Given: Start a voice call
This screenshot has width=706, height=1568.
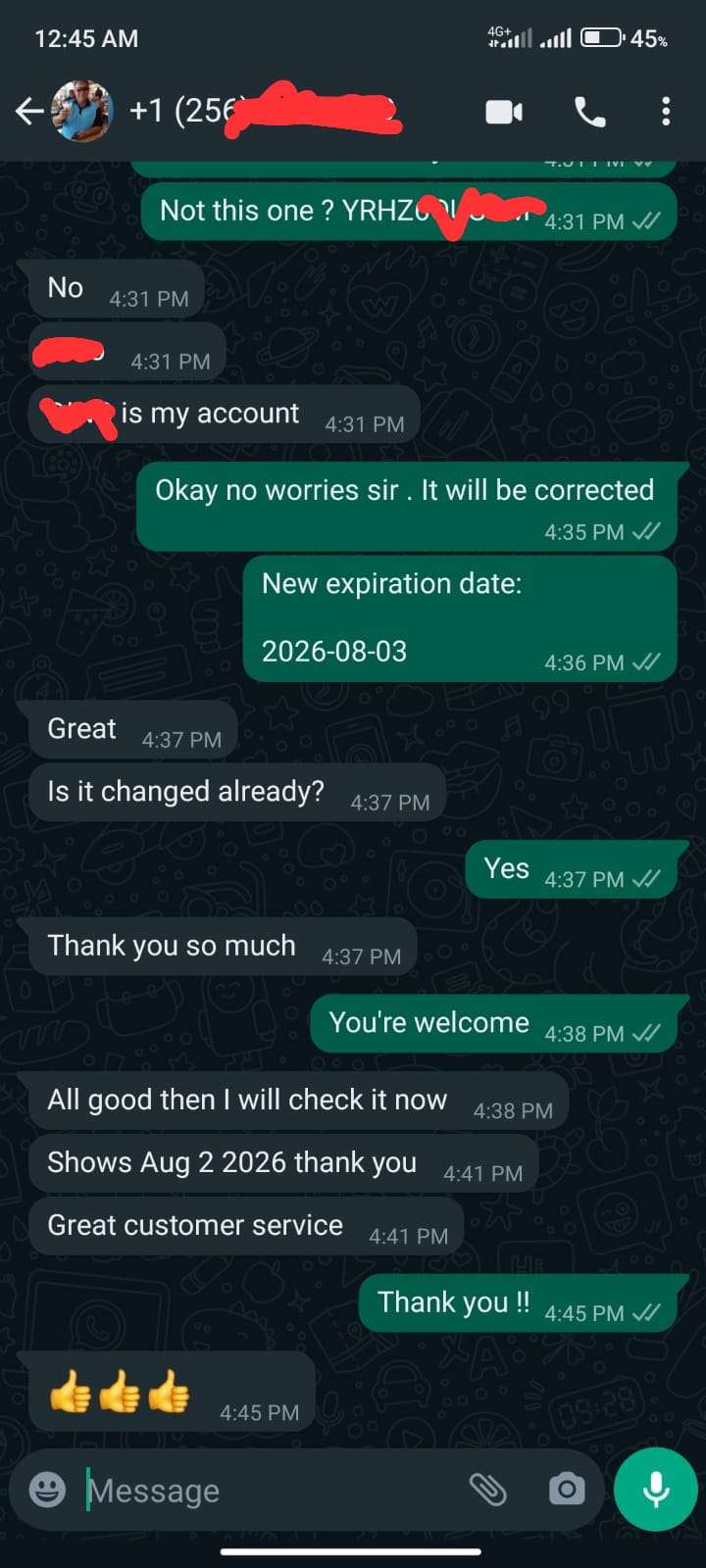Looking at the screenshot, I should tap(589, 112).
